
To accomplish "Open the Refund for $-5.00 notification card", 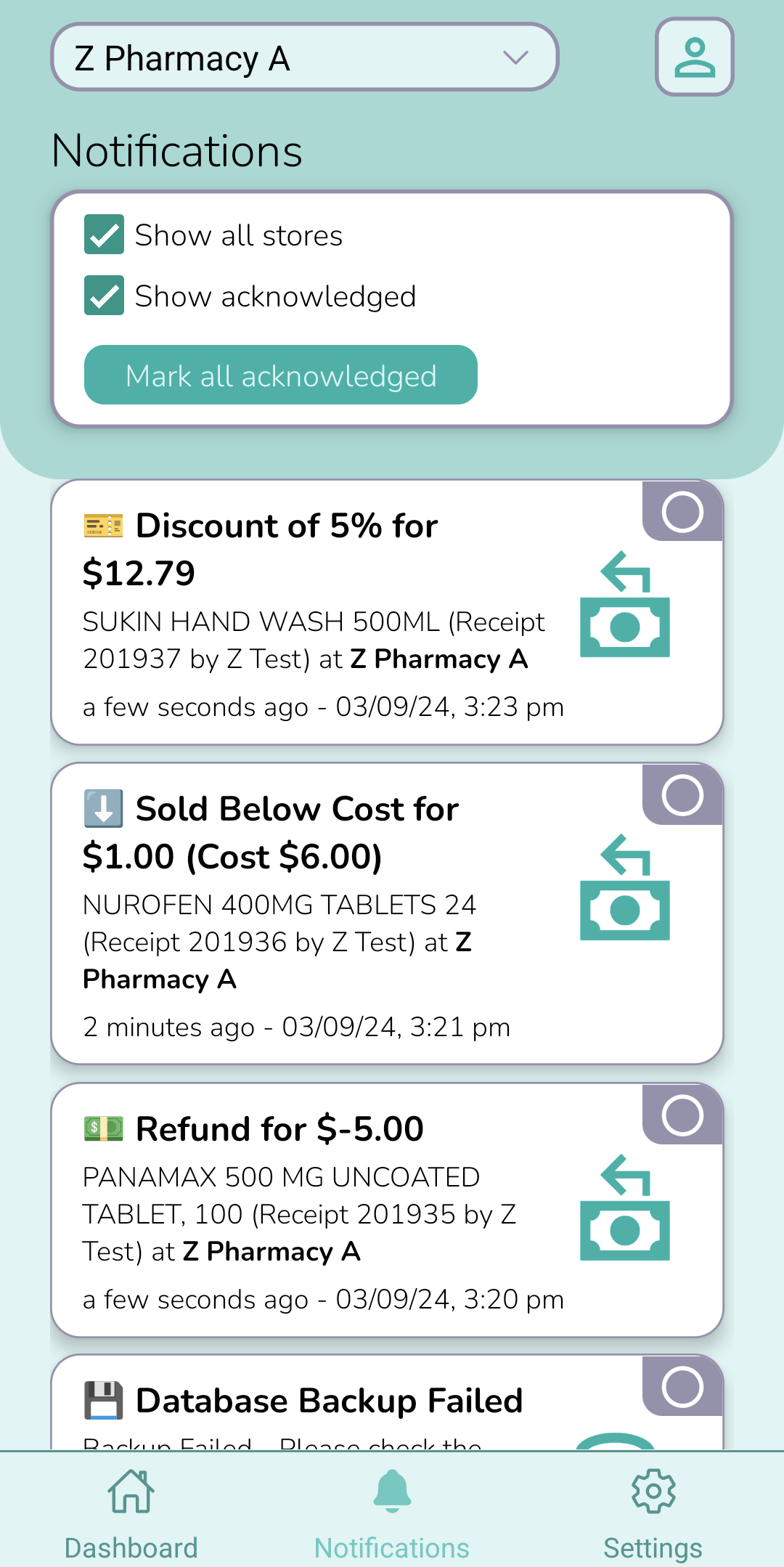I will [x=387, y=1210].
